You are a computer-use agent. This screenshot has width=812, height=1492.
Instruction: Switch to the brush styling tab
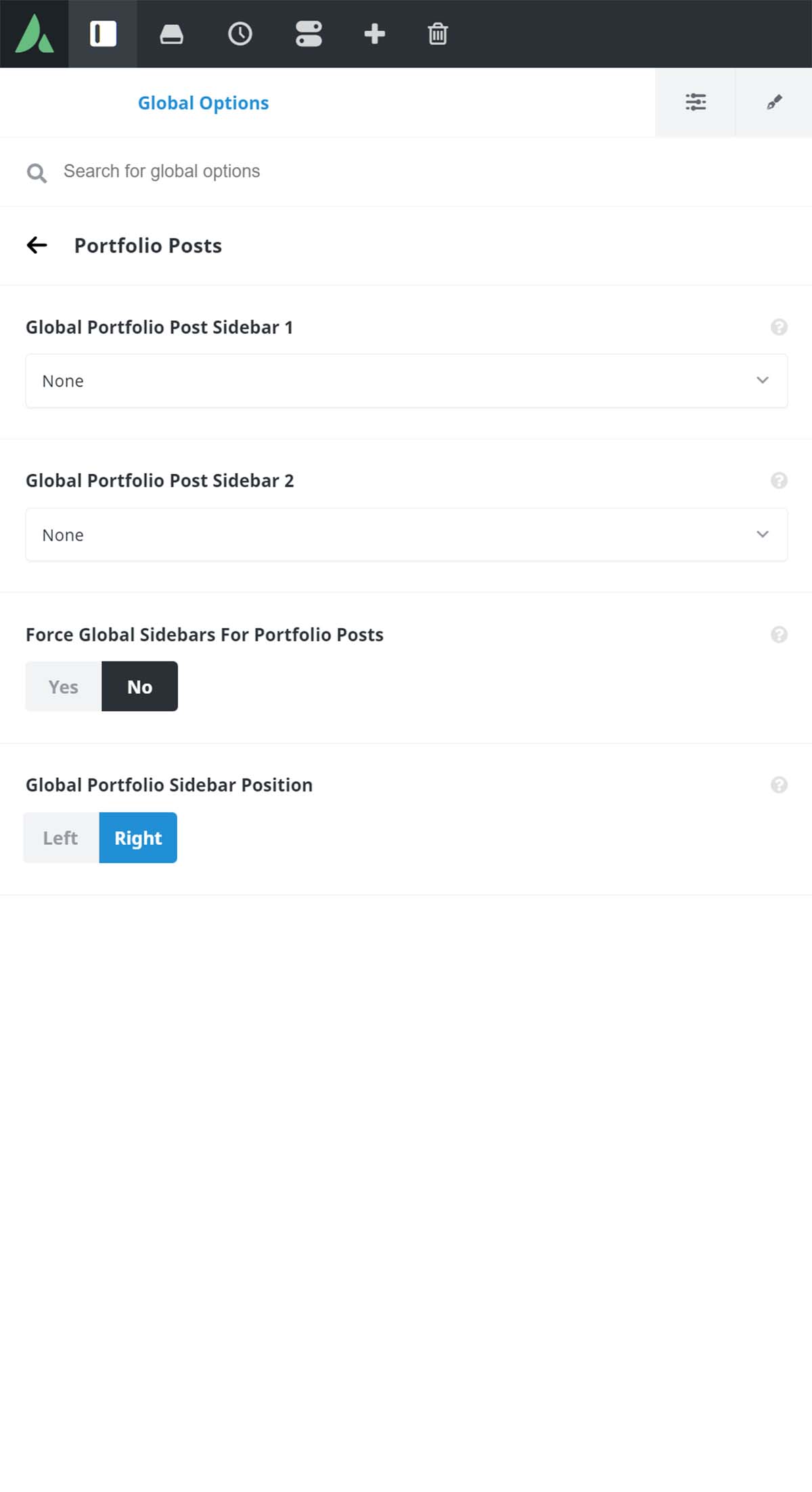[774, 102]
